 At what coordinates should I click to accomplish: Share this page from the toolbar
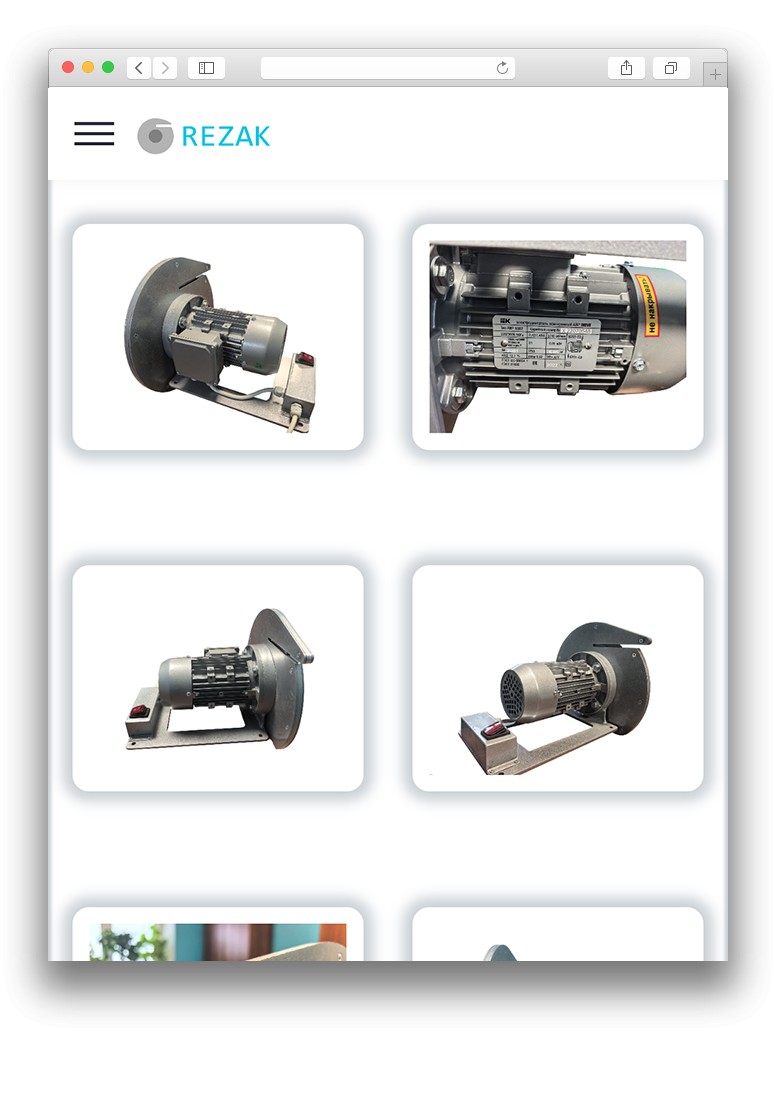[x=626, y=68]
